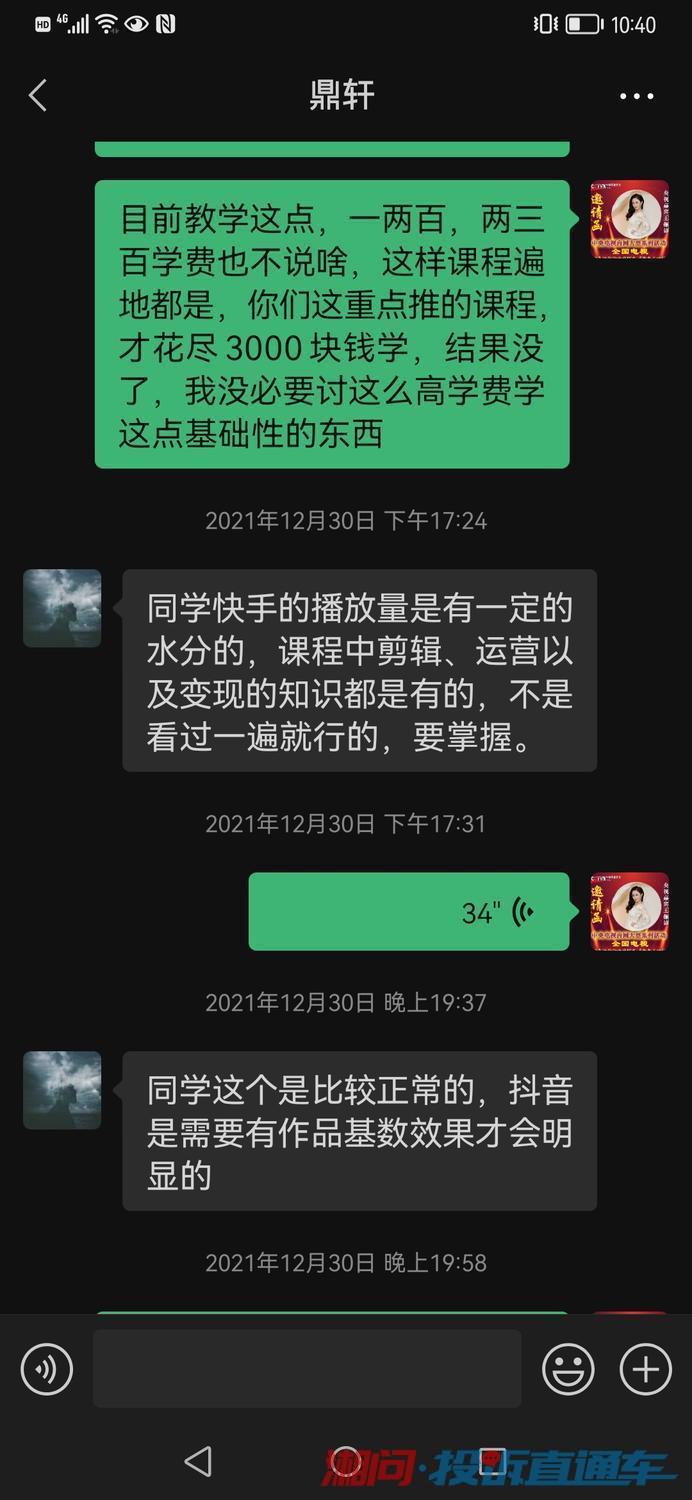Viewport: 692px width, 1500px height.
Task: Tap my avatar beside the 3000 块钱 message
Action: pos(629,220)
